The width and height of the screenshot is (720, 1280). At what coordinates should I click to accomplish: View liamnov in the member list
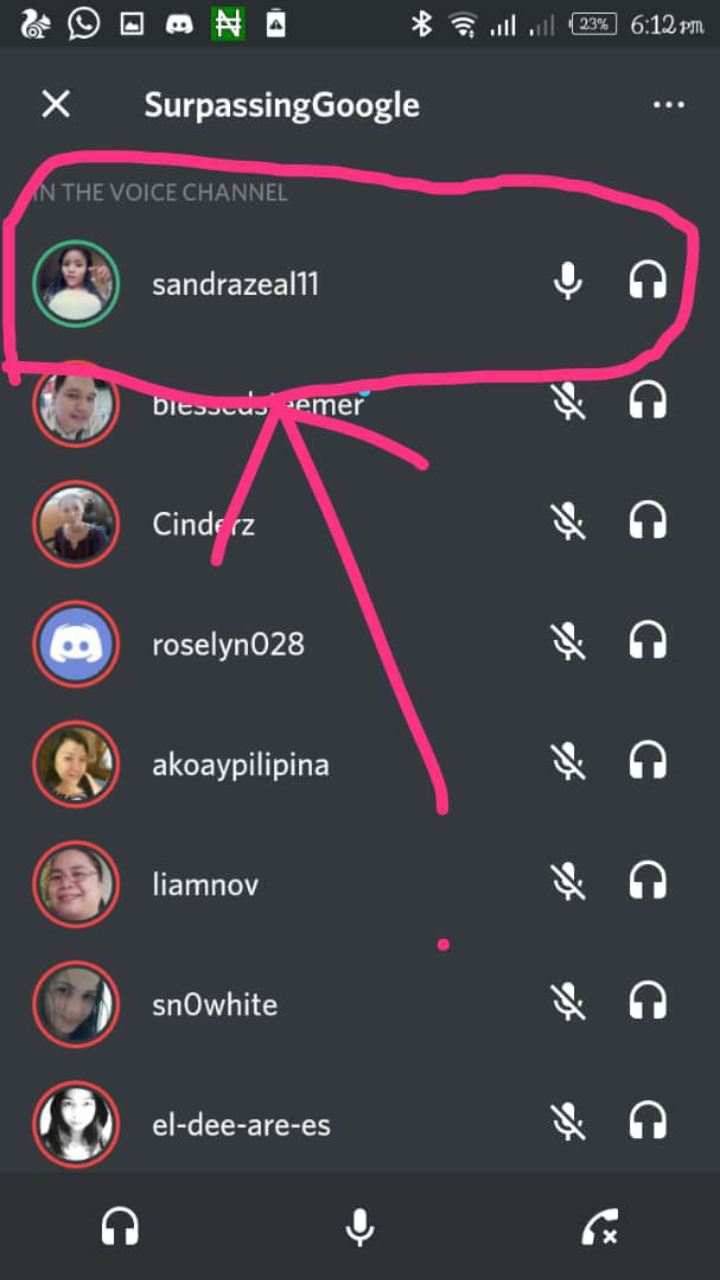(360, 884)
